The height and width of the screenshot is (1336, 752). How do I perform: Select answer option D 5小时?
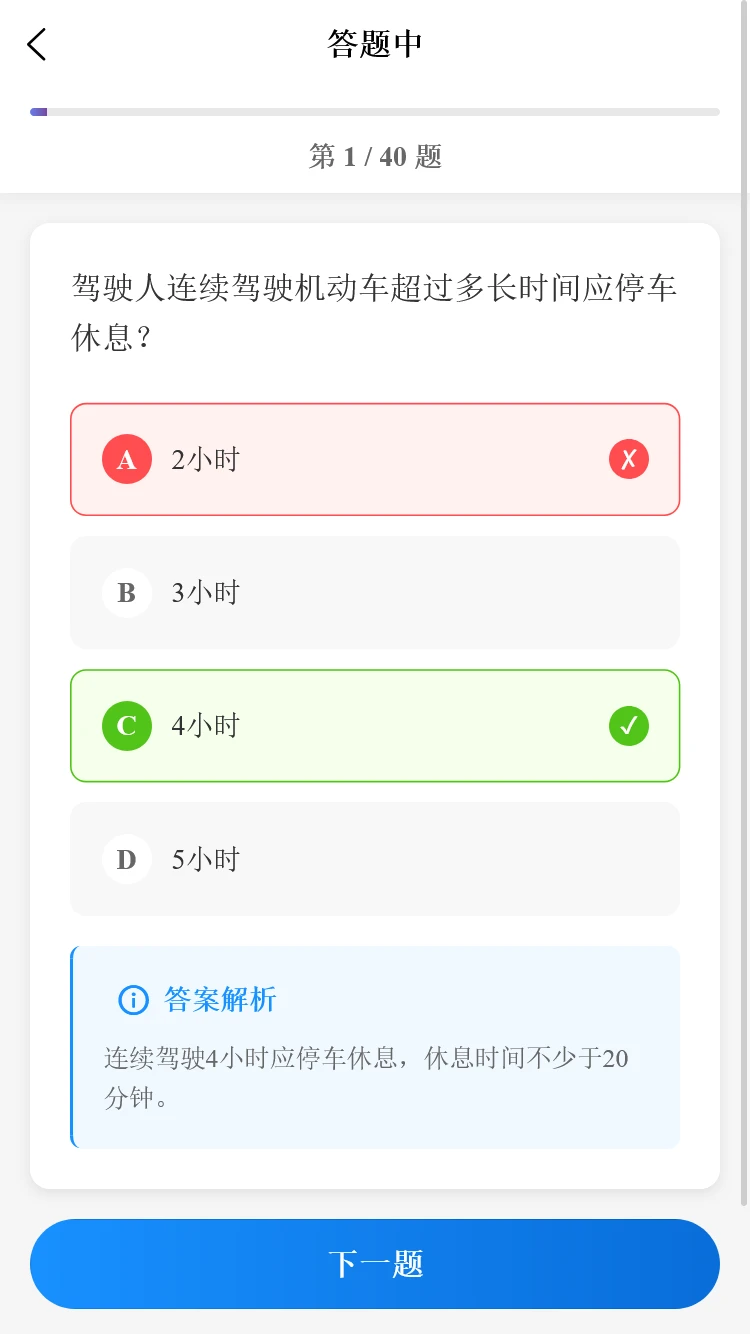click(375, 858)
